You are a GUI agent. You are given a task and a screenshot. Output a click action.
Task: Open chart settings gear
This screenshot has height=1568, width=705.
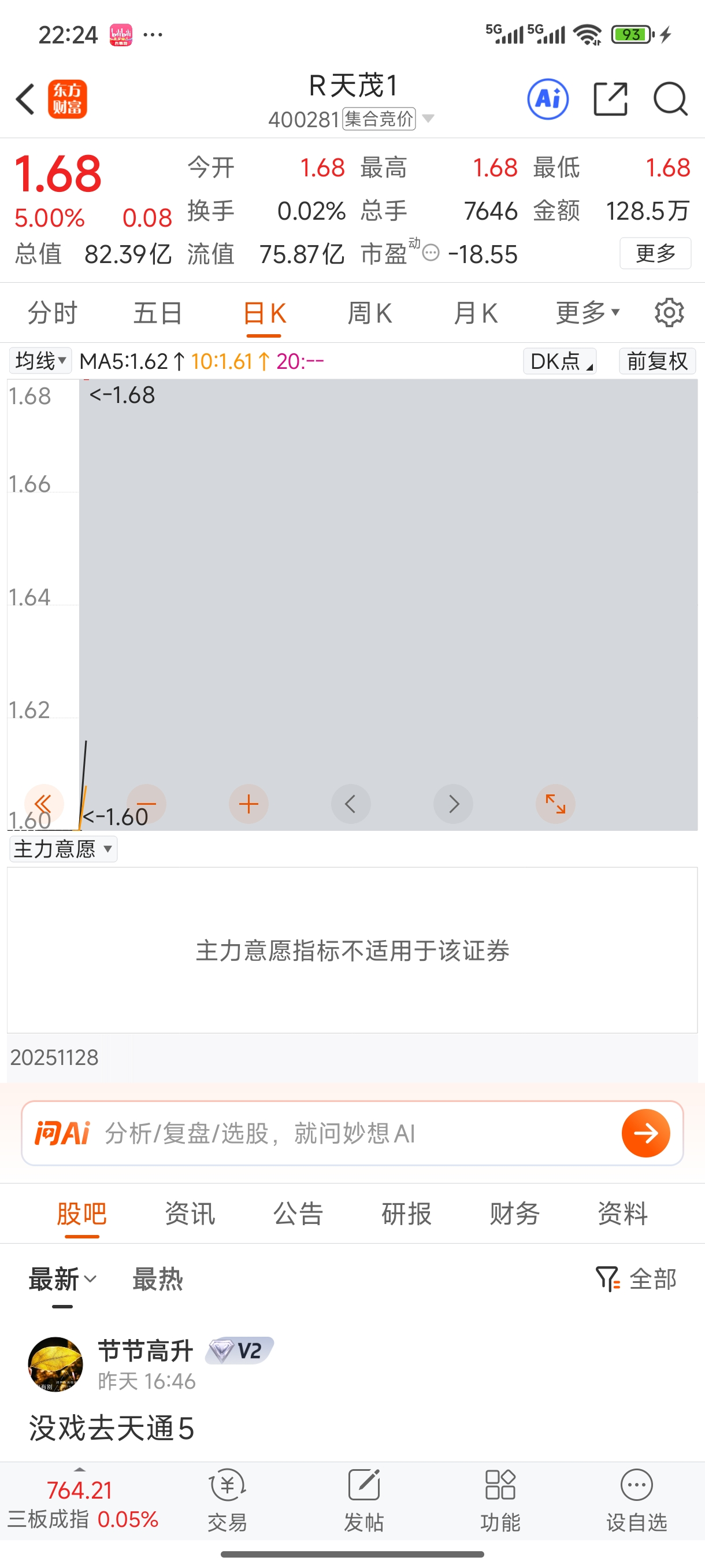(x=669, y=313)
